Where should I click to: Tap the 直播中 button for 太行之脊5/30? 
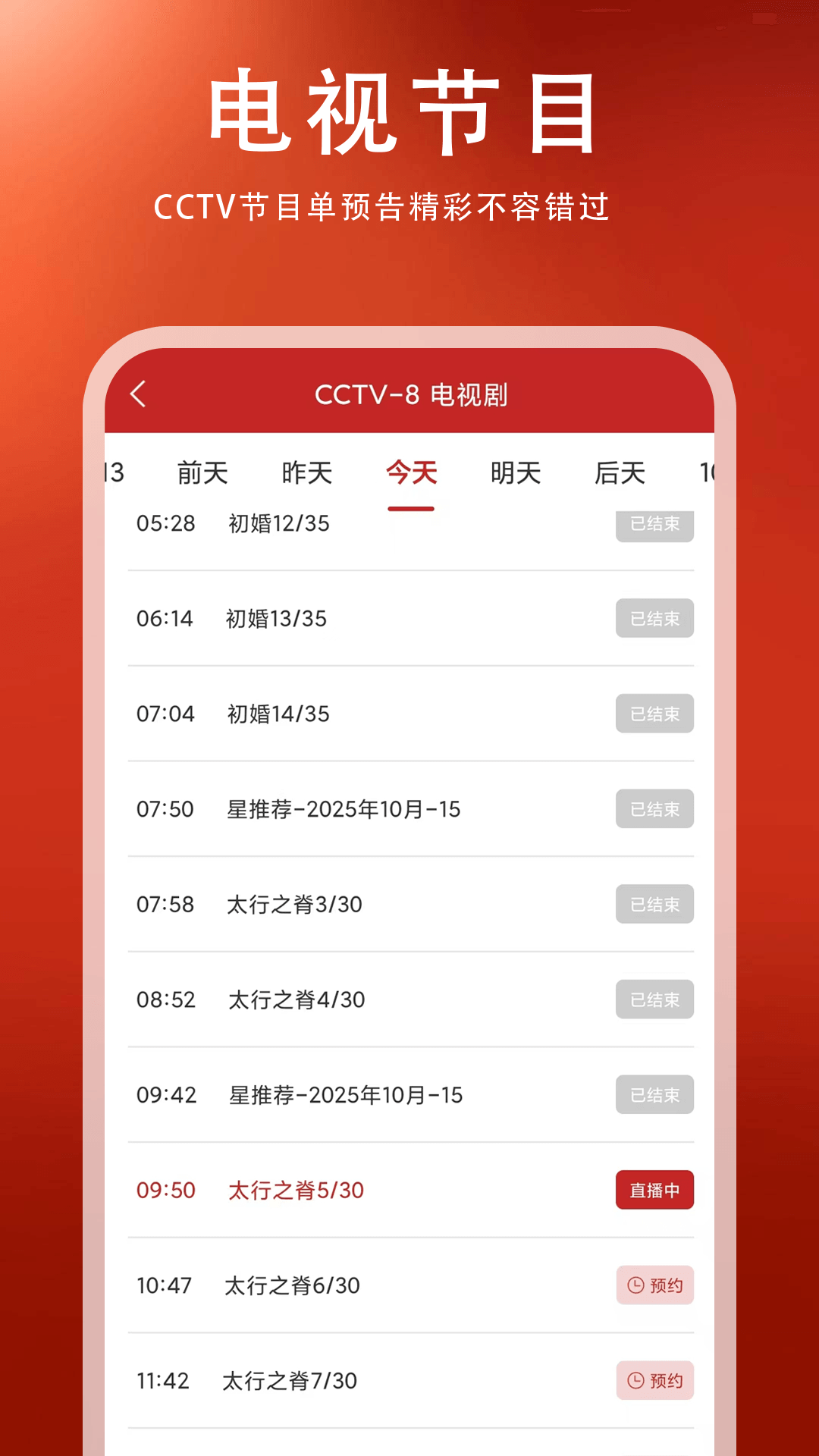(x=654, y=1190)
